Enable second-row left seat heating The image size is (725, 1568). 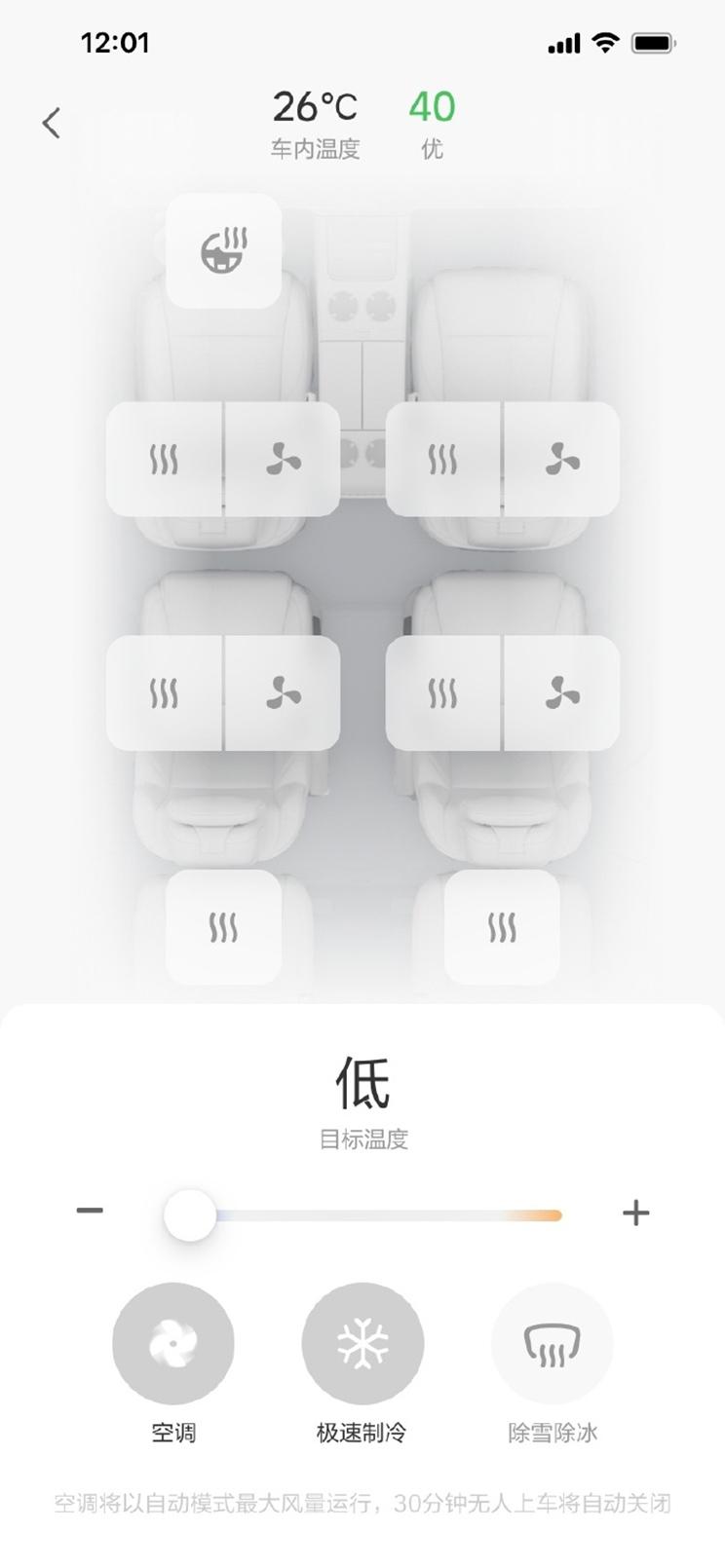[x=165, y=693]
